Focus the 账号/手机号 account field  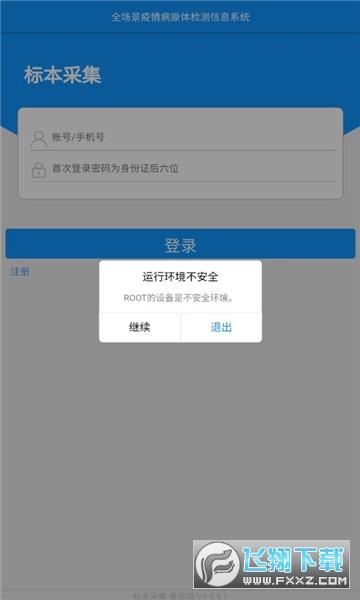183,137
